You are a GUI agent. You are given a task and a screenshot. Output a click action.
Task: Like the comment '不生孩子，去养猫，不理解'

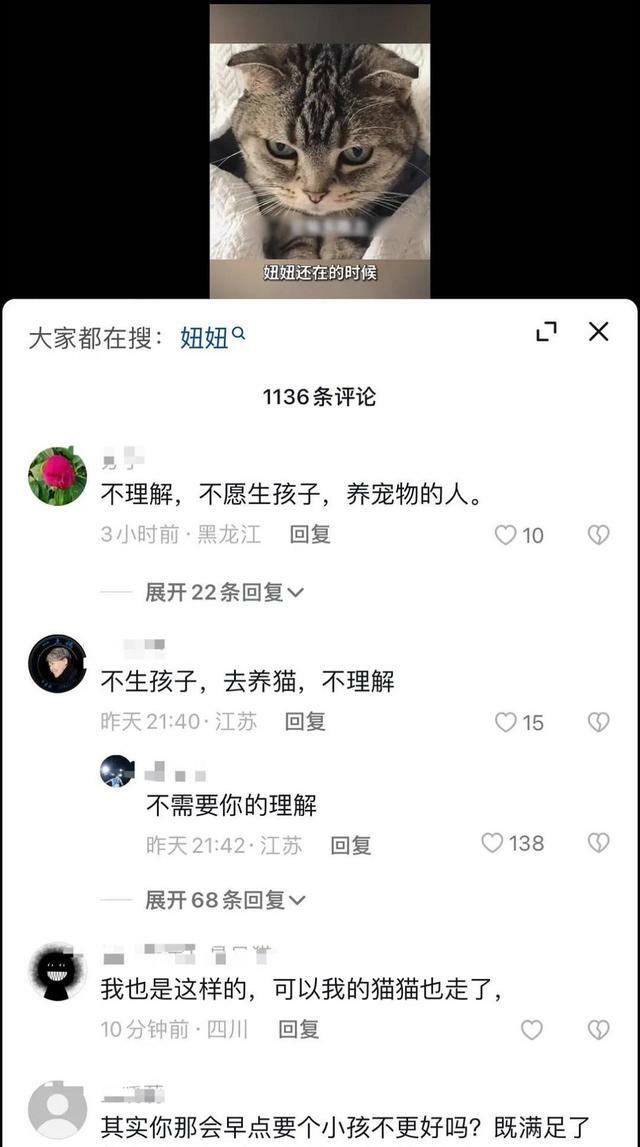[x=506, y=722]
